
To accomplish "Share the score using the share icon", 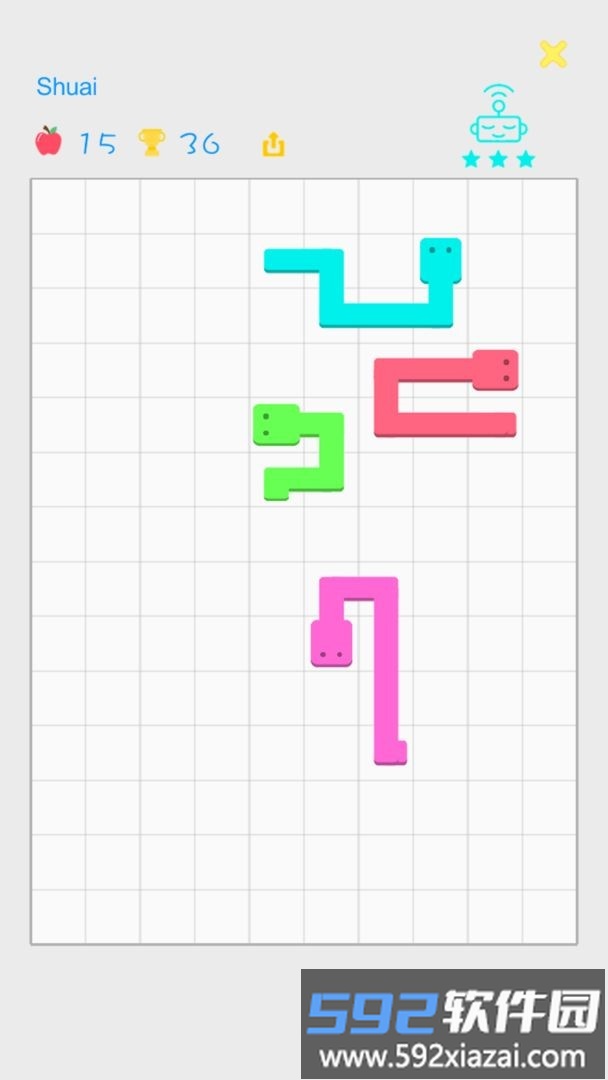I will pos(273,145).
